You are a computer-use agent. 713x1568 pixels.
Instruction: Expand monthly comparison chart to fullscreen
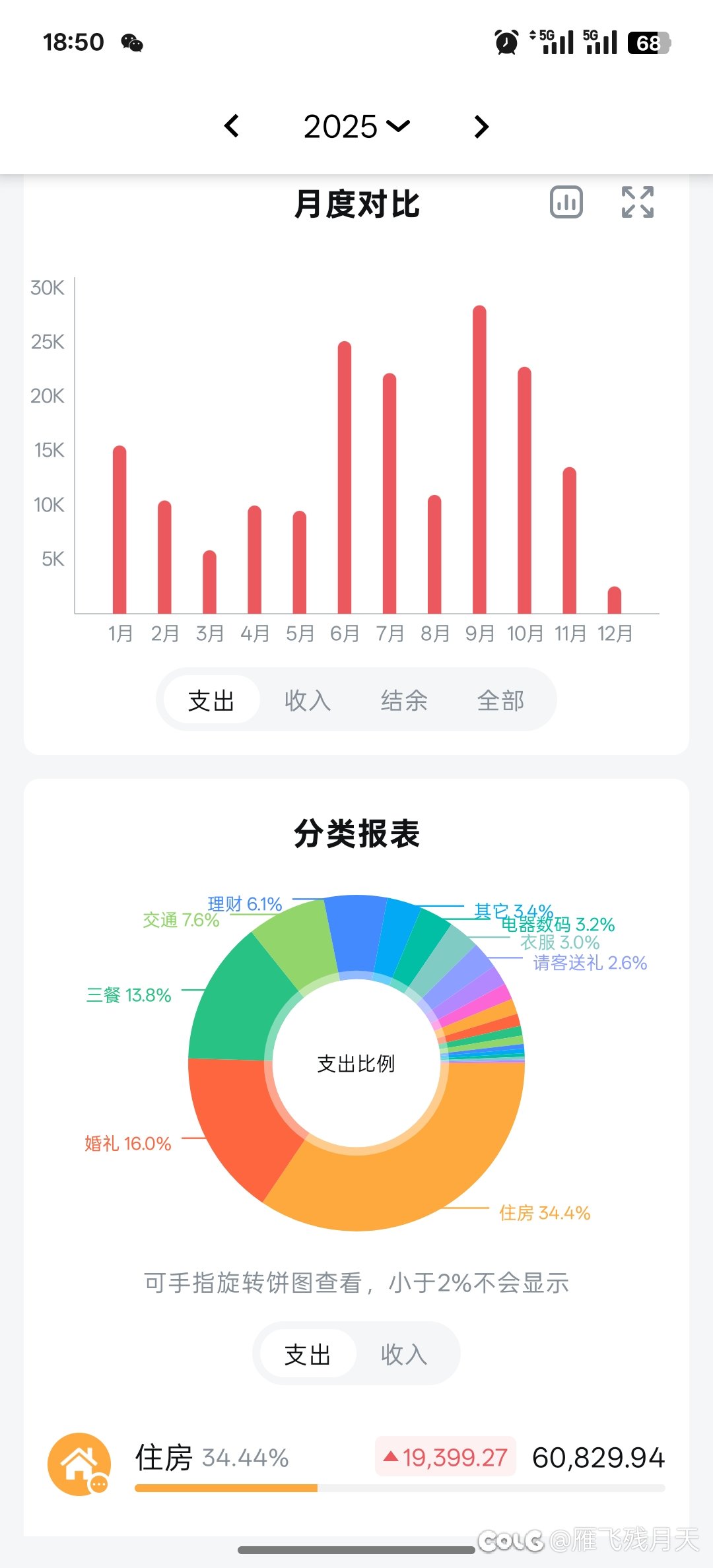pos(638,203)
